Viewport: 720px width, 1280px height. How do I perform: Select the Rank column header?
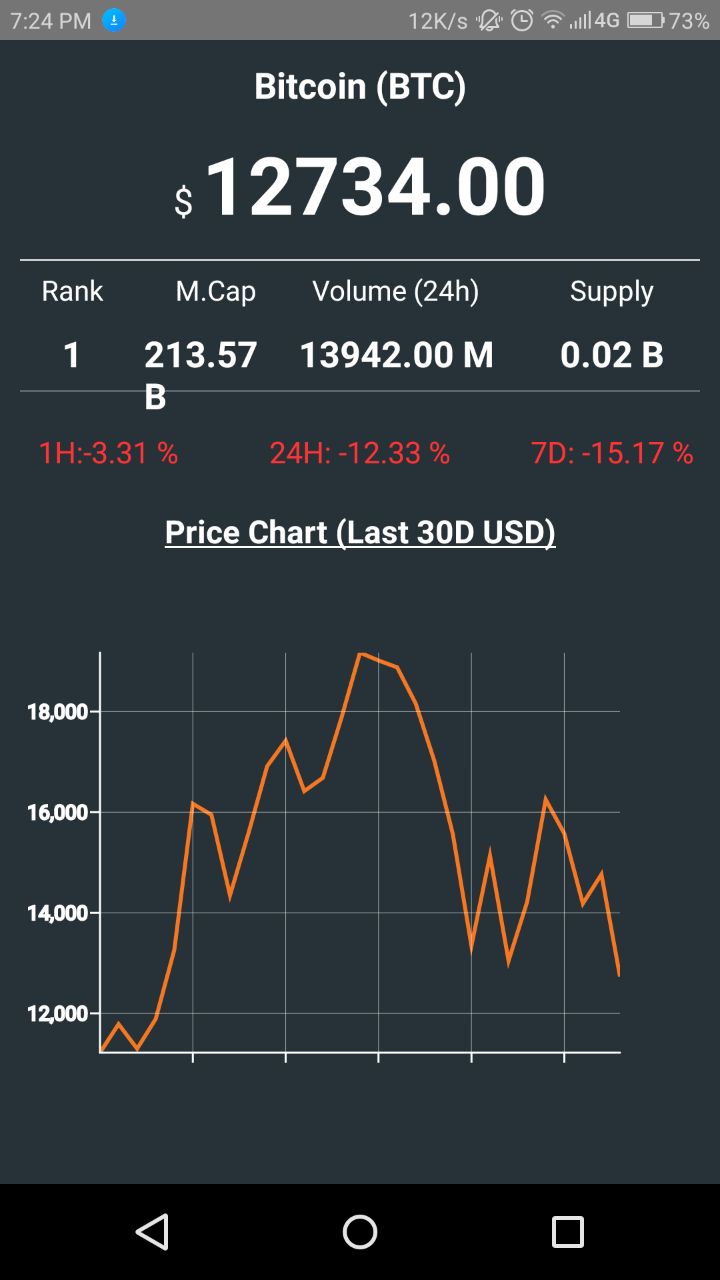pos(70,291)
